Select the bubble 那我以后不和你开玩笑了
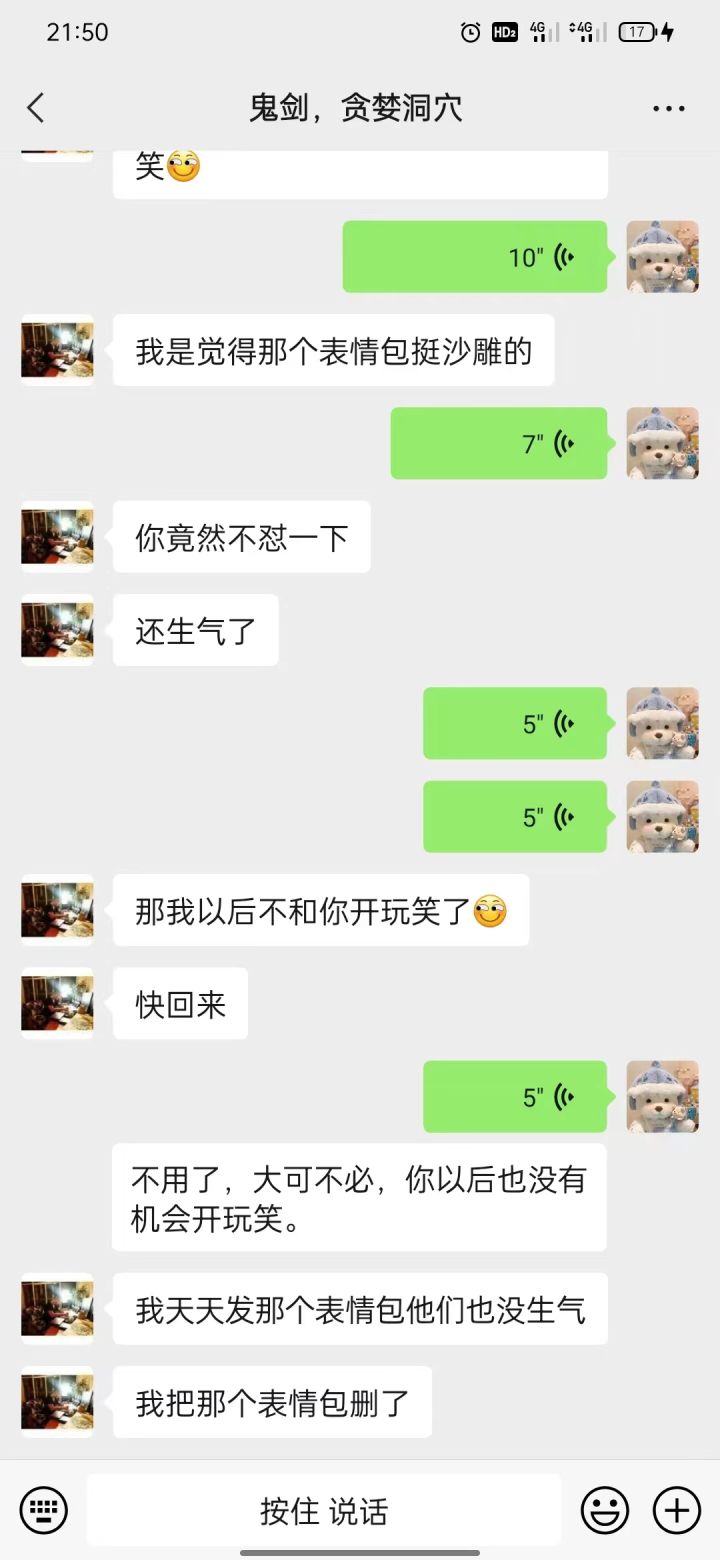Viewport: 720px width, 1560px height. pyautogui.click(x=321, y=911)
